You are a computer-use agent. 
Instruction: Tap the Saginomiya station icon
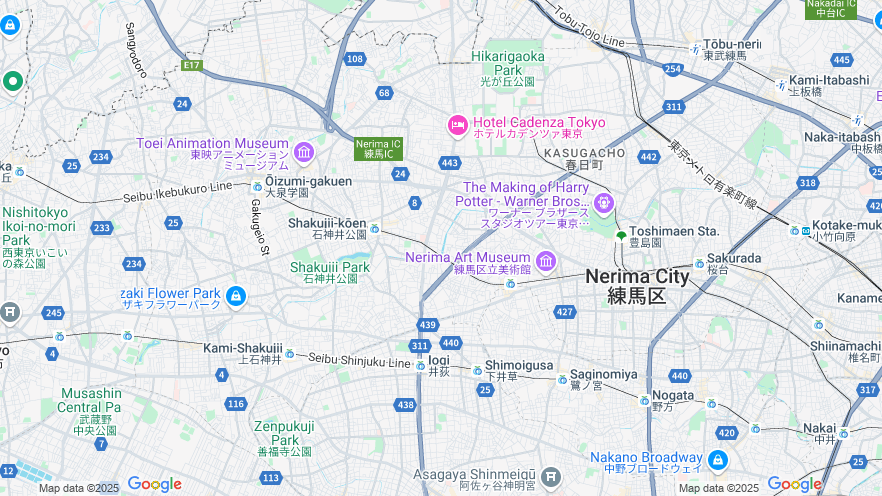click(x=562, y=381)
